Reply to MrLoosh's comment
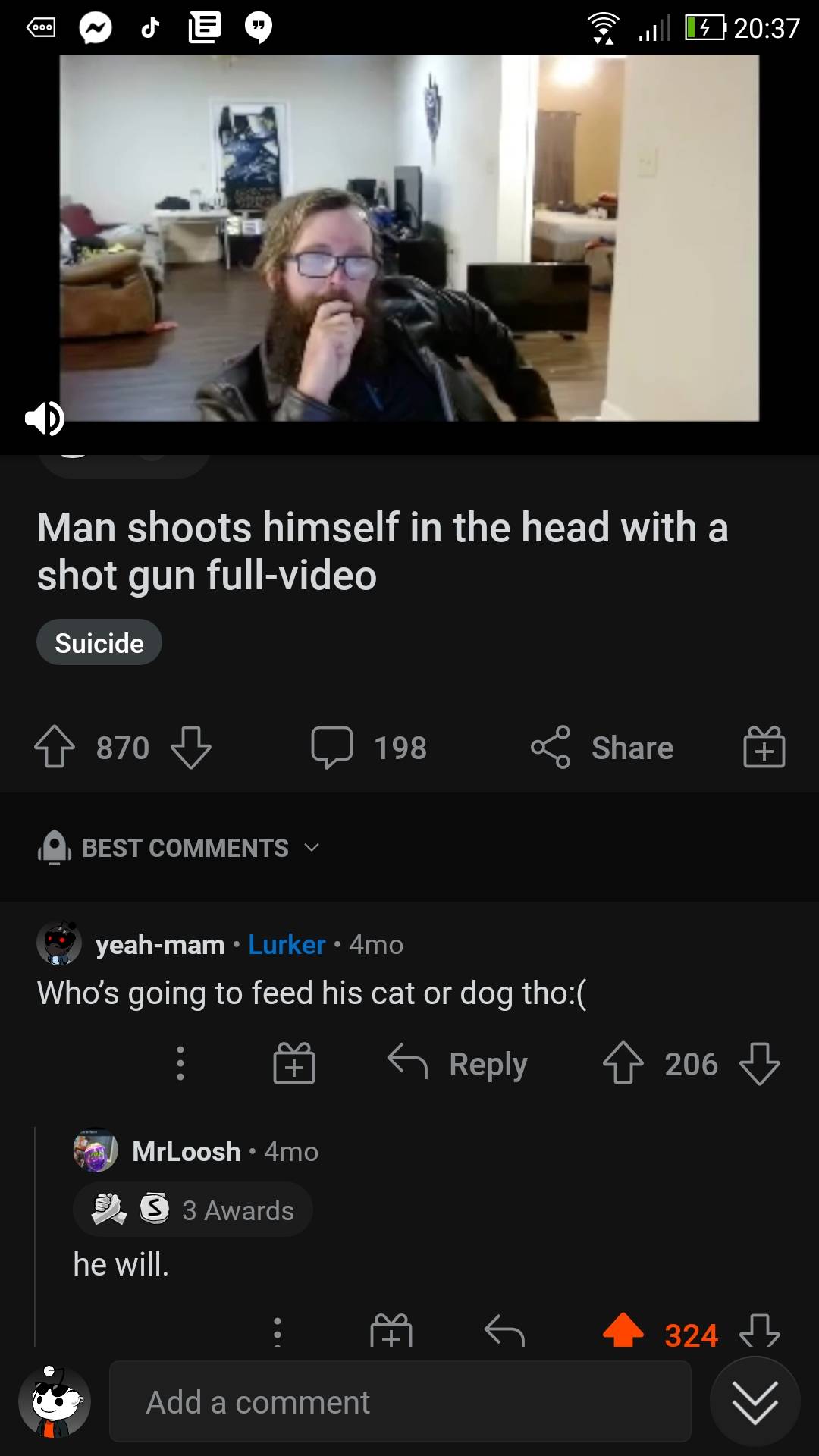This screenshot has height=1456, width=819. [x=504, y=1332]
